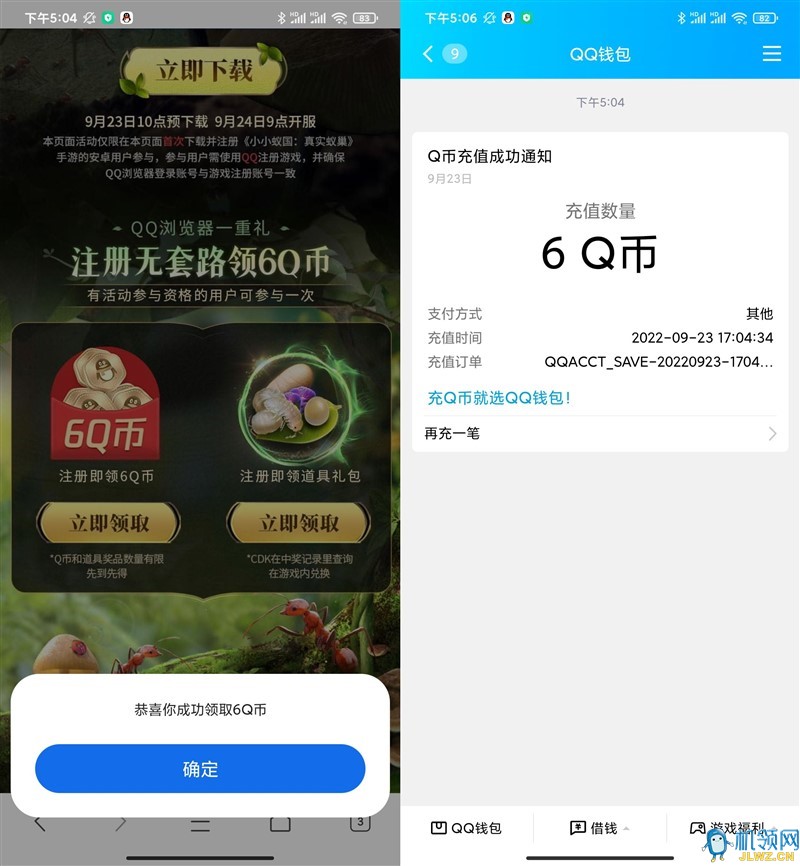Claim the 道具礼包 gift with 立即领取

(300, 523)
